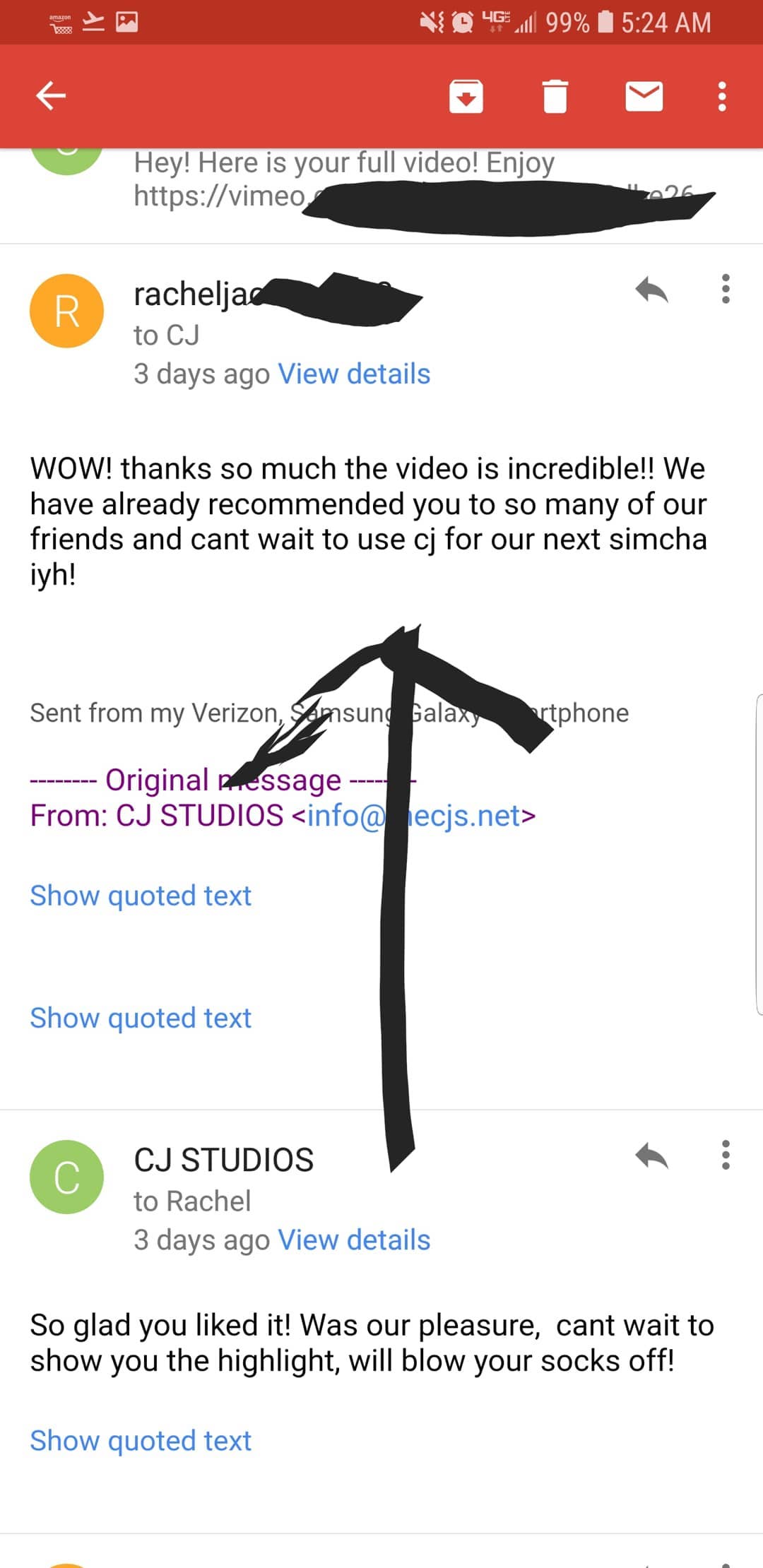Go back to the inbox
The image size is (763, 1568).
click(x=51, y=96)
